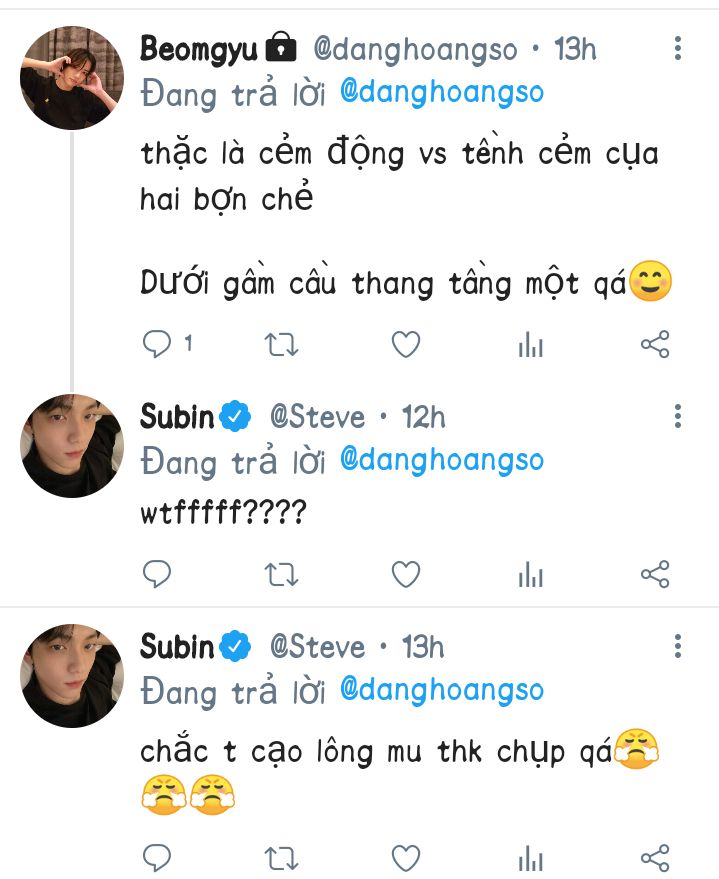
Task: Like Subin's 13h tweet
Action: [406, 858]
